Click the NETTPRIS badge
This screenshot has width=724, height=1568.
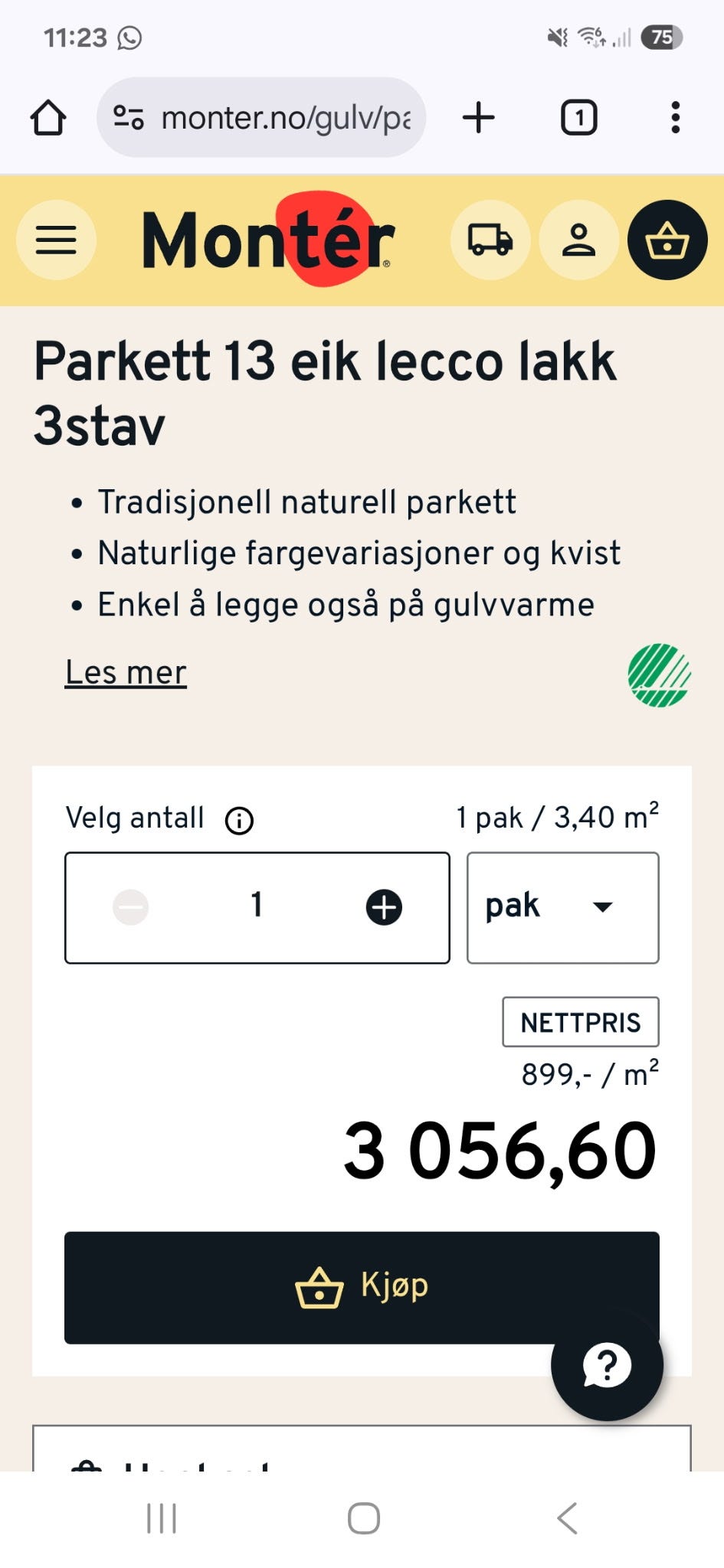click(580, 1021)
